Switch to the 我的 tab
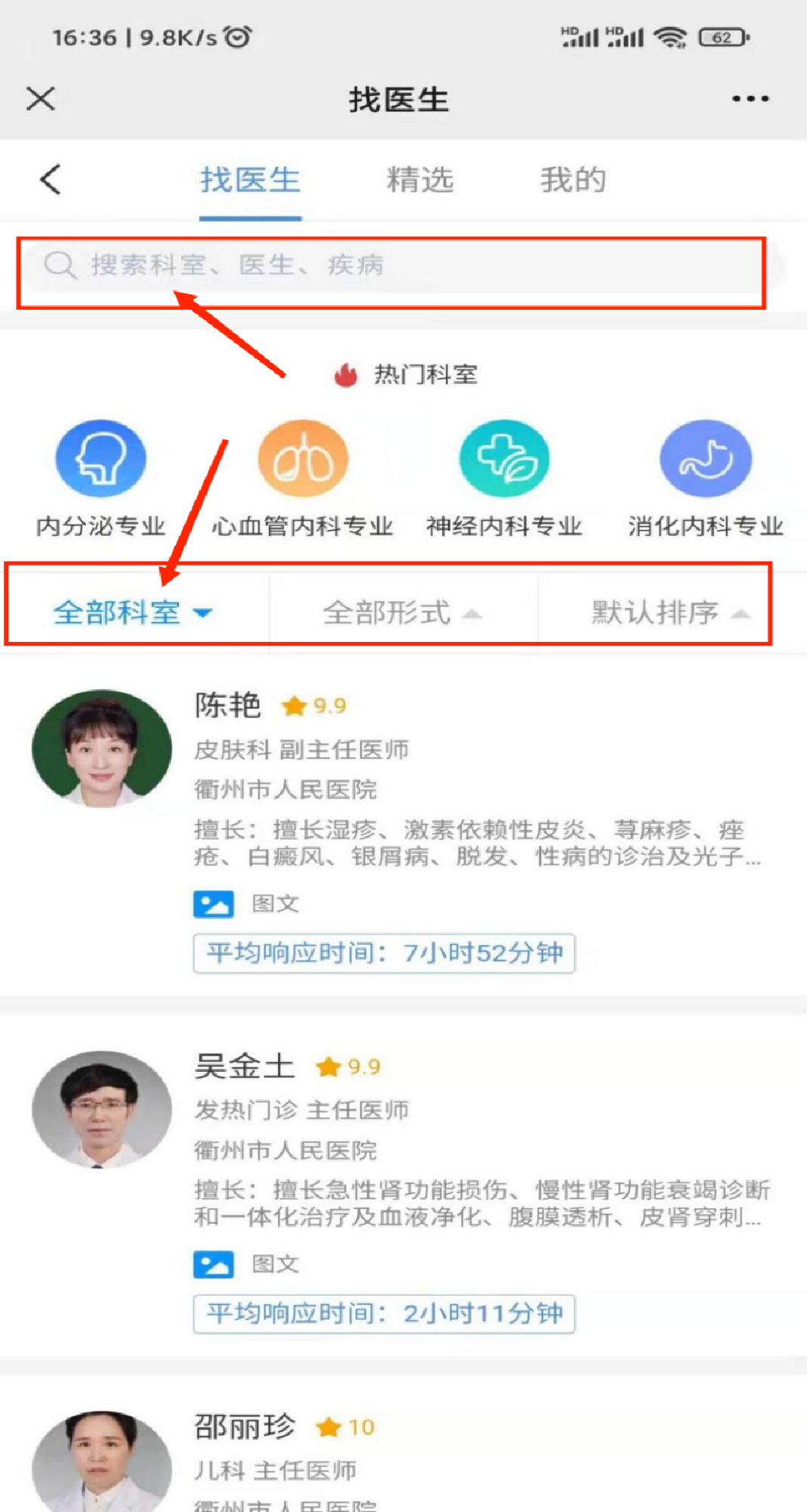Image resolution: width=807 pixels, height=1512 pixels. click(x=573, y=180)
